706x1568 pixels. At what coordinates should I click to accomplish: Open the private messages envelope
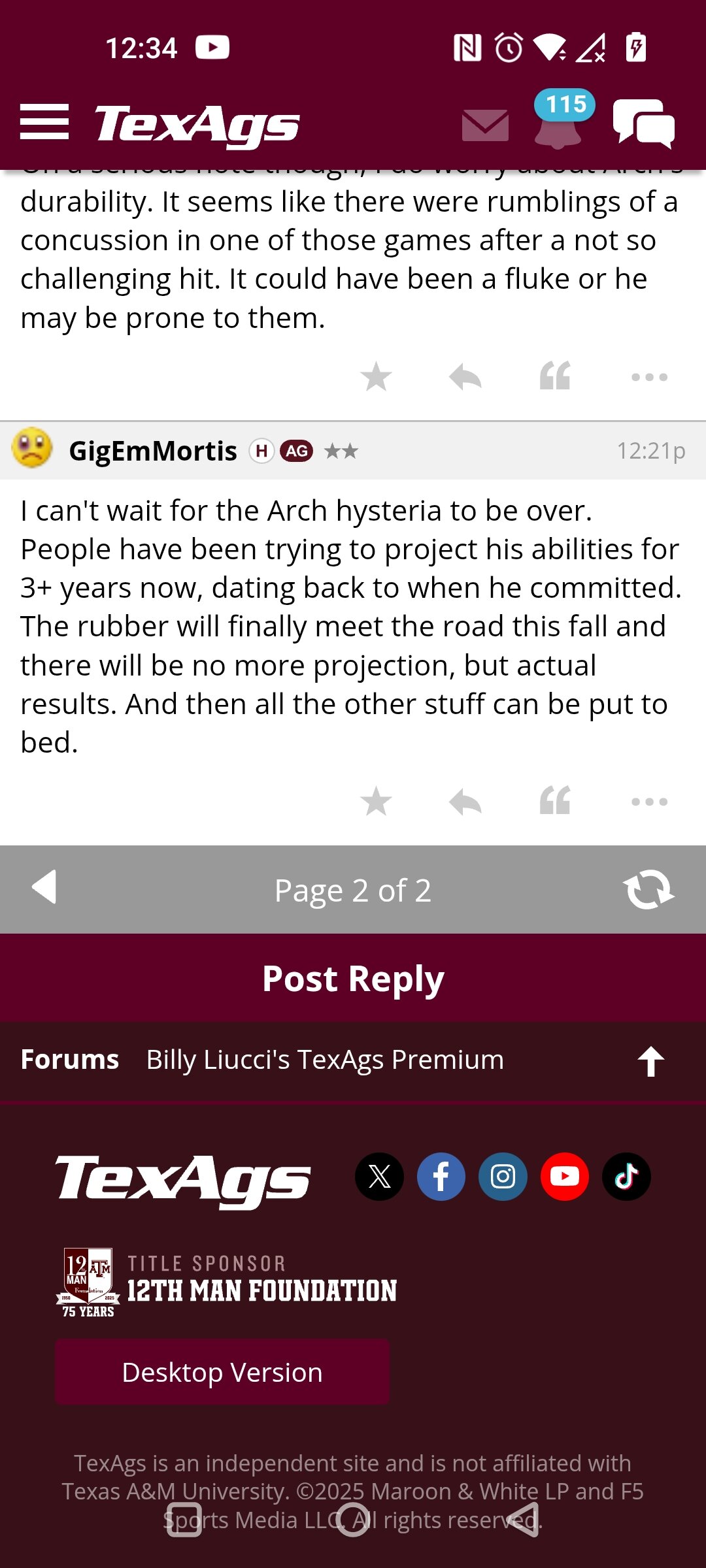pos(485,125)
